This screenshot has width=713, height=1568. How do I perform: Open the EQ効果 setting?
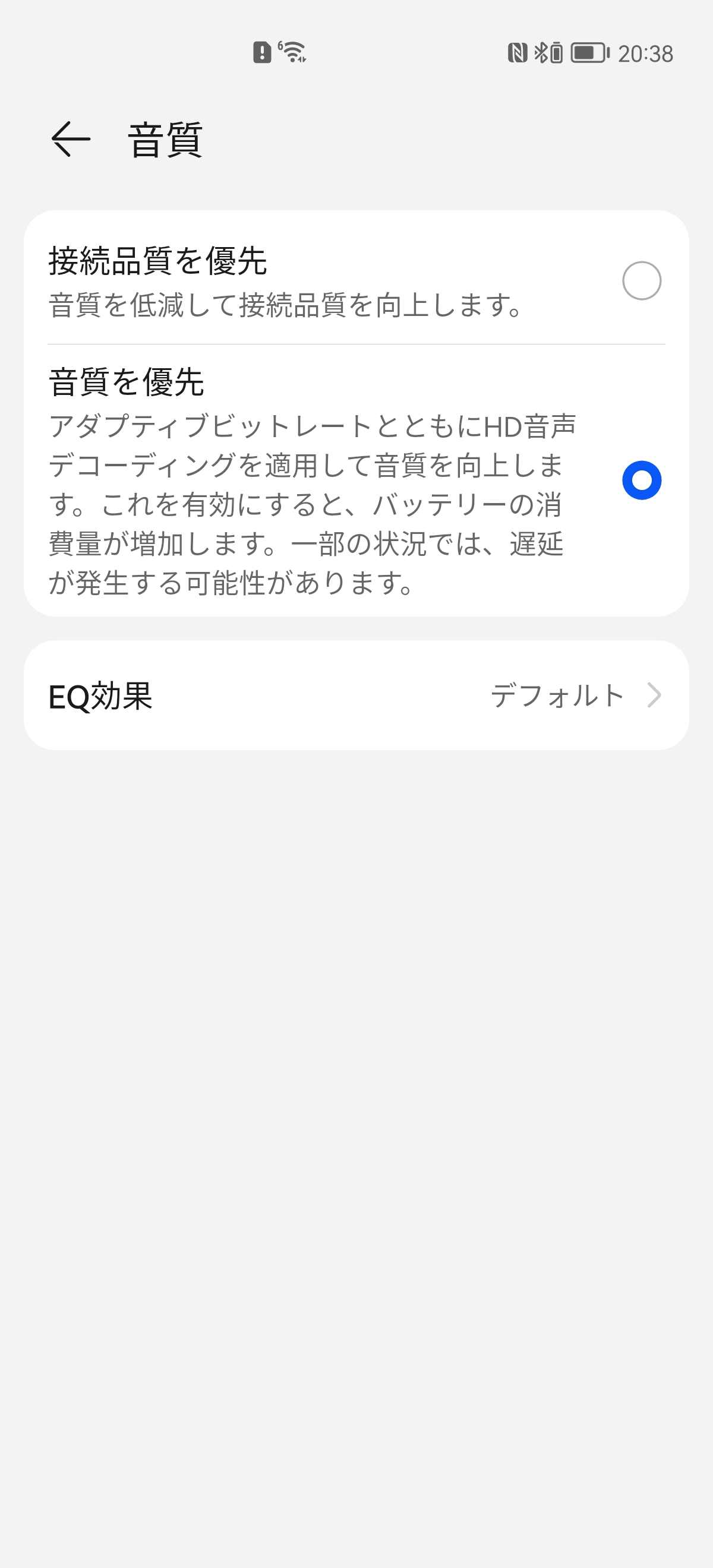(x=356, y=695)
